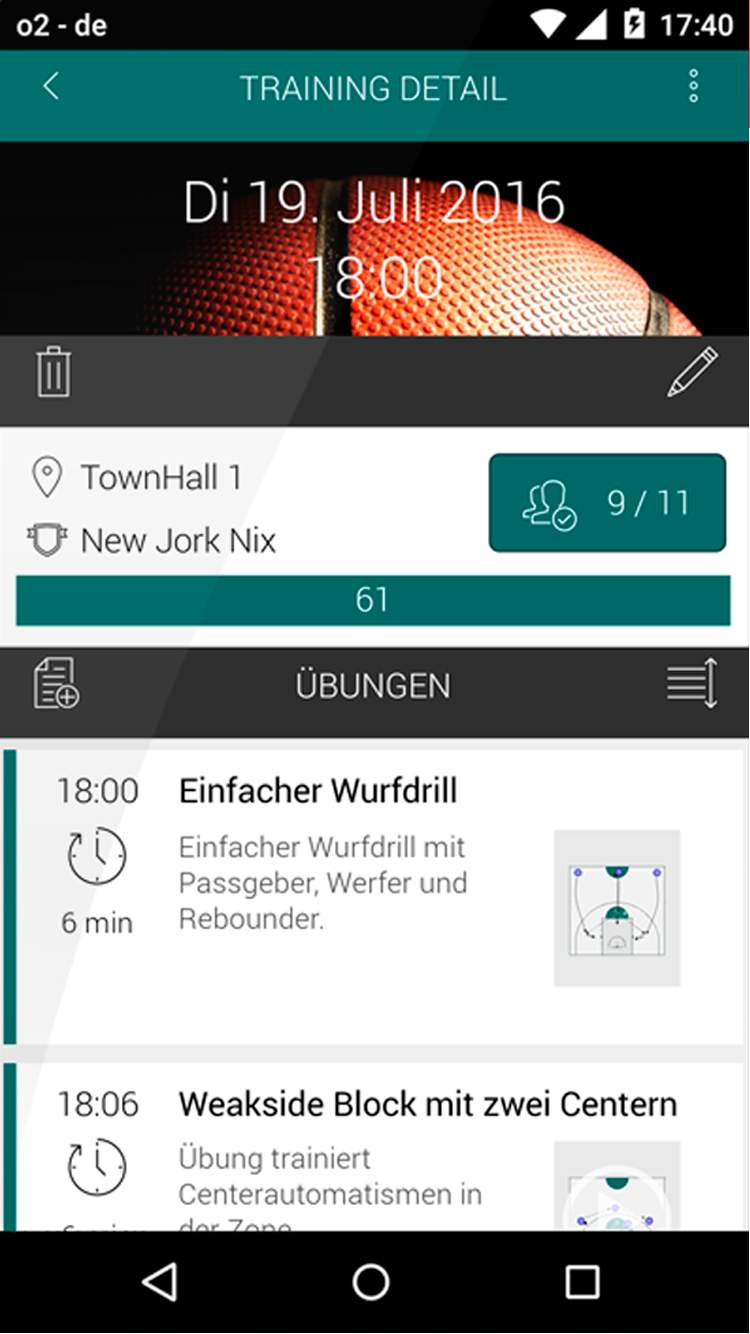750x1334 pixels.
Task: Reorder exercises with the sort icon
Action: coord(693,684)
